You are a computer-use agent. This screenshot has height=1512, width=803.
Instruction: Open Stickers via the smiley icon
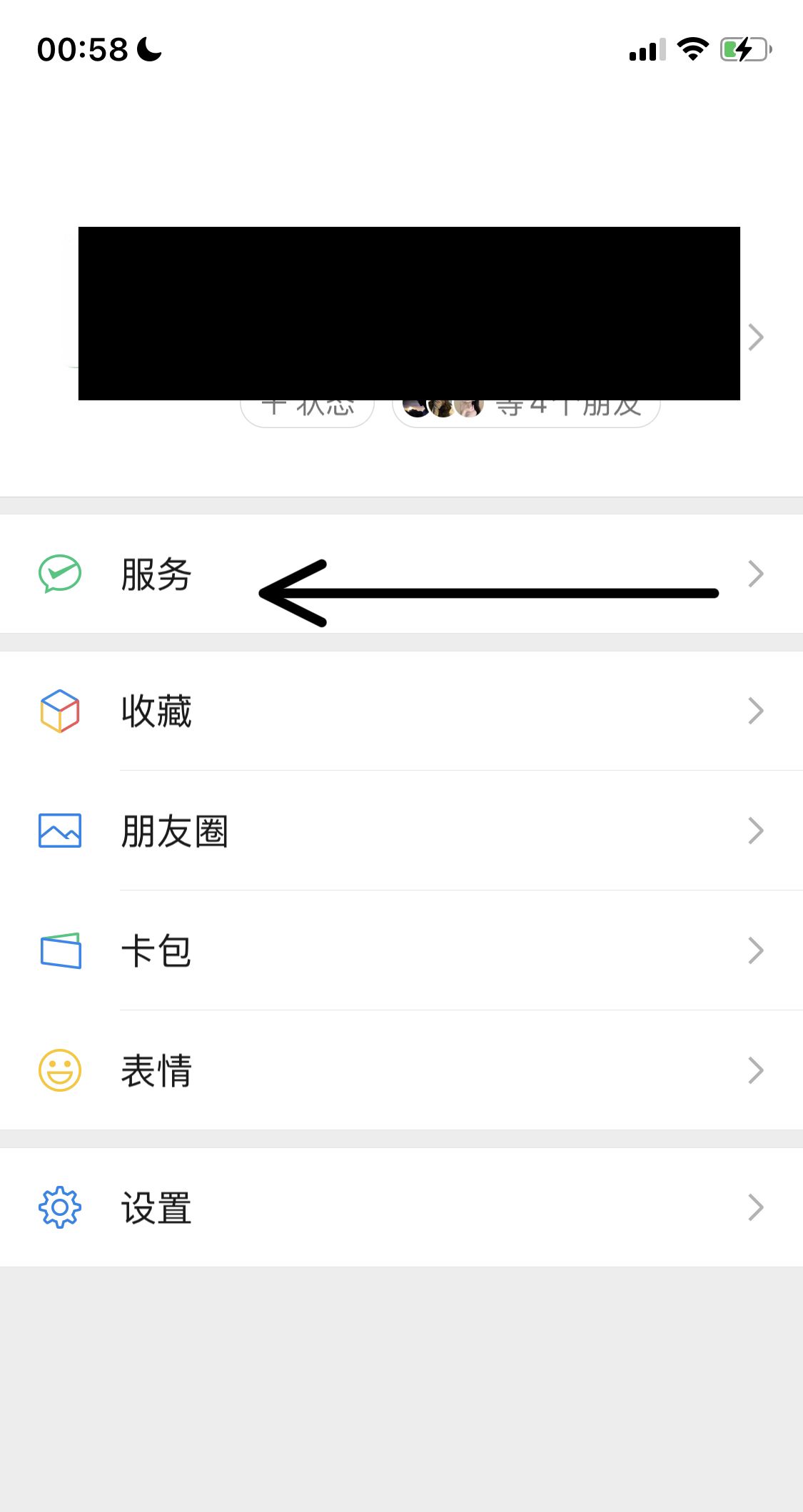61,1070
